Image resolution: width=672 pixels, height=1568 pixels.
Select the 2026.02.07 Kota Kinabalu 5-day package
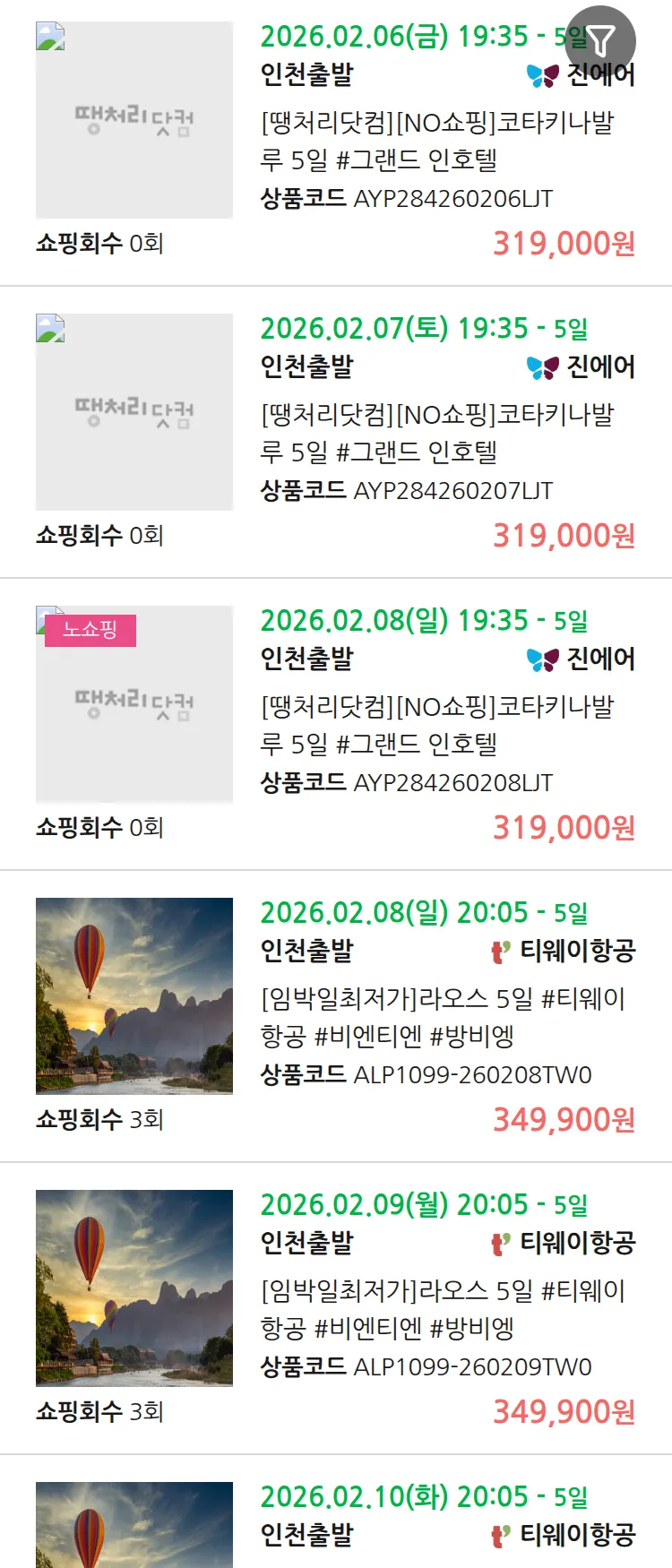pyautogui.click(x=436, y=433)
